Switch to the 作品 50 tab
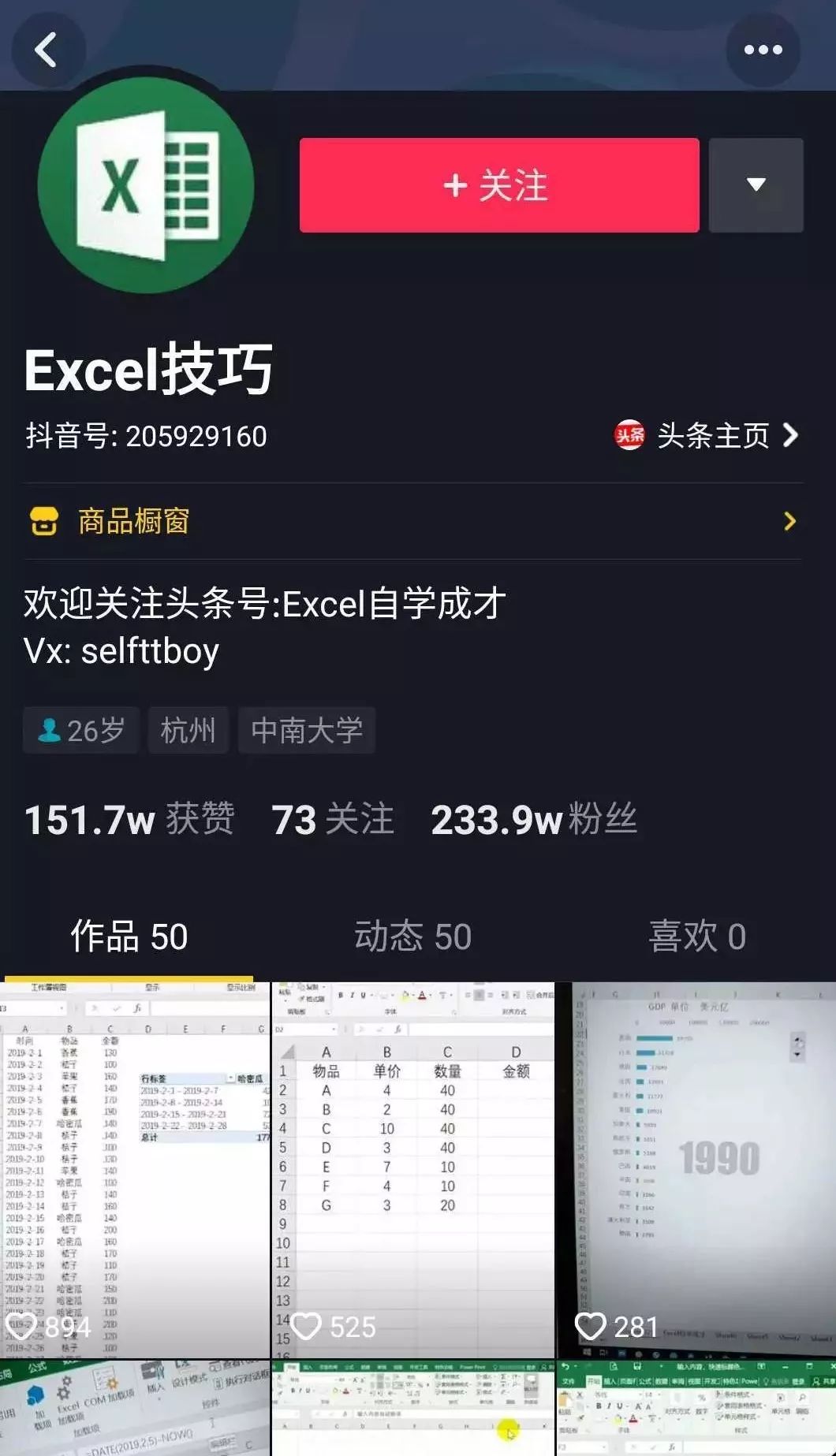This screenshot has height=1456, width=836. 129,937
